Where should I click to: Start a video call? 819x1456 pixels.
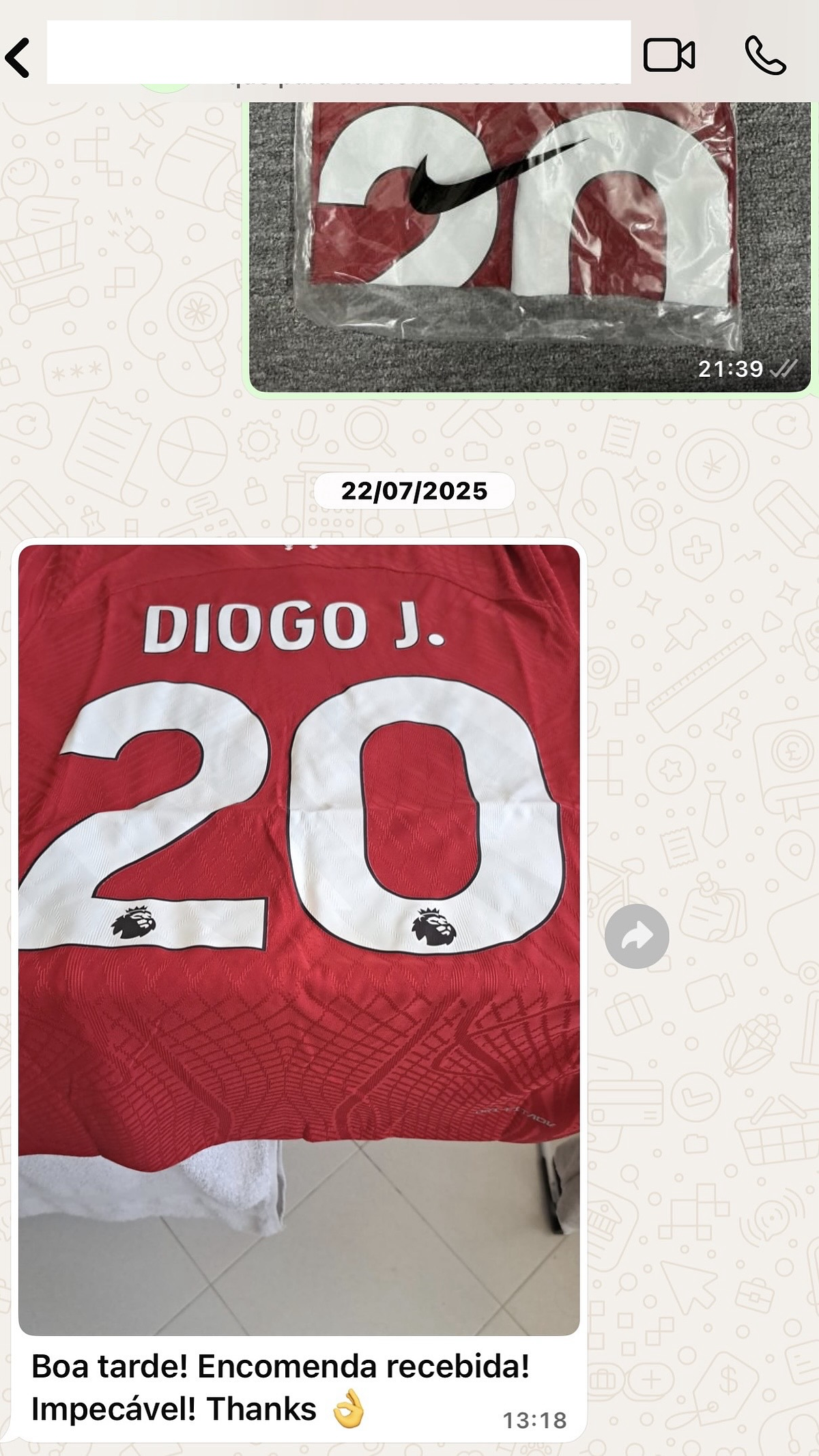(x=669, y=56)
